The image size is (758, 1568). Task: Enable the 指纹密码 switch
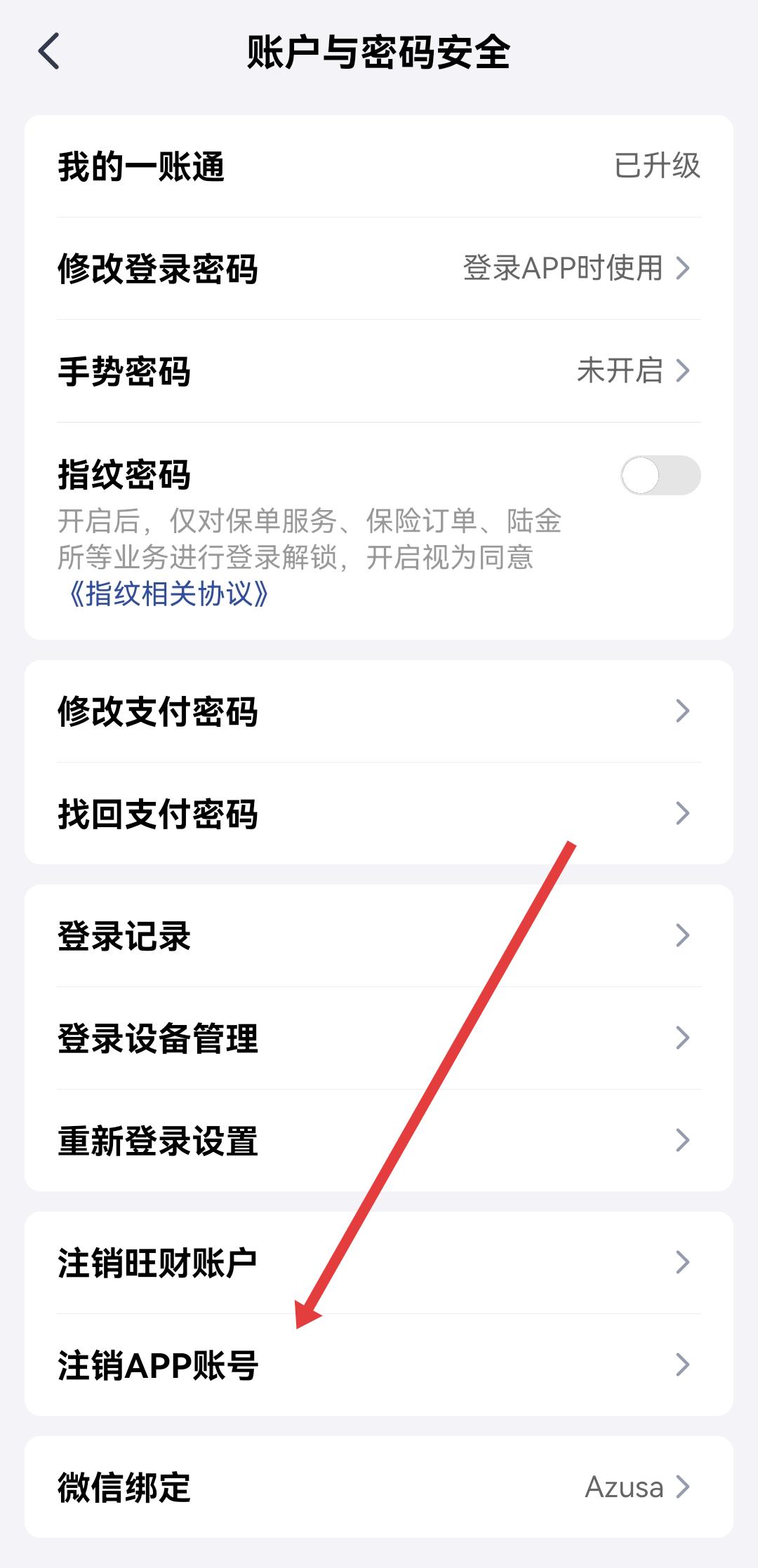pyautogui.click(x=660, y=476)
